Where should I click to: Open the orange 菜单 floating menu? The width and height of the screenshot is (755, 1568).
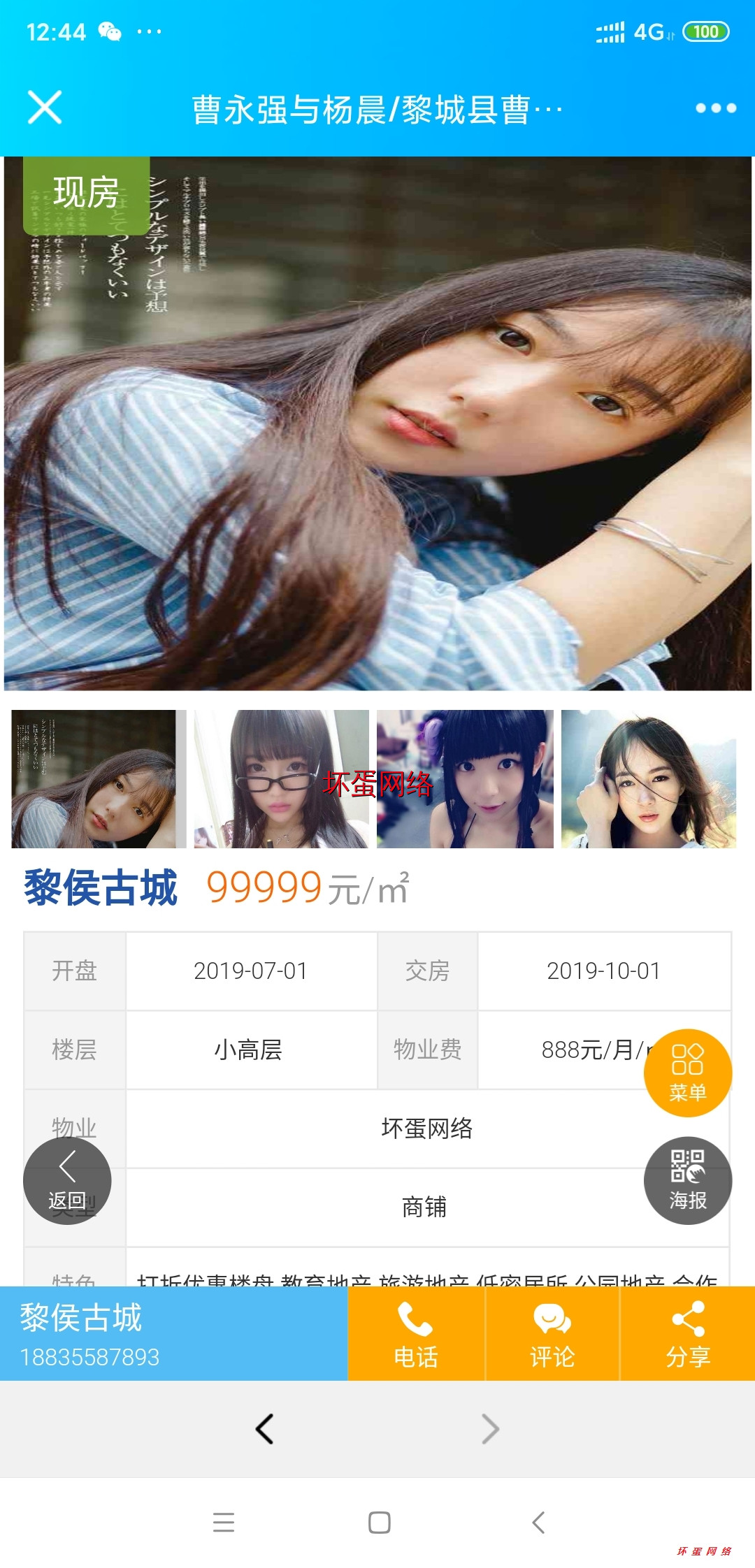[687, 1073]
